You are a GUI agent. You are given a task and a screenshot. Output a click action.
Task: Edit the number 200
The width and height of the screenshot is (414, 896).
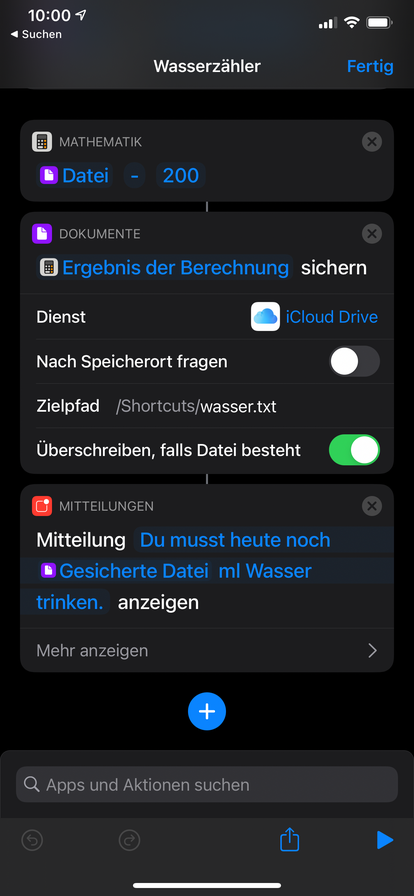(181, 175)
